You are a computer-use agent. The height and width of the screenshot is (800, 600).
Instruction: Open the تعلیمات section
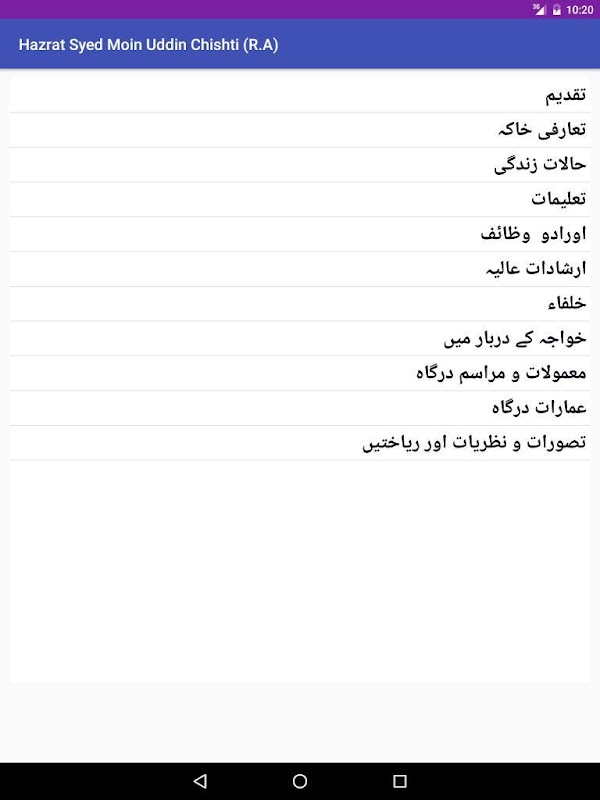(x=300, y=199)
